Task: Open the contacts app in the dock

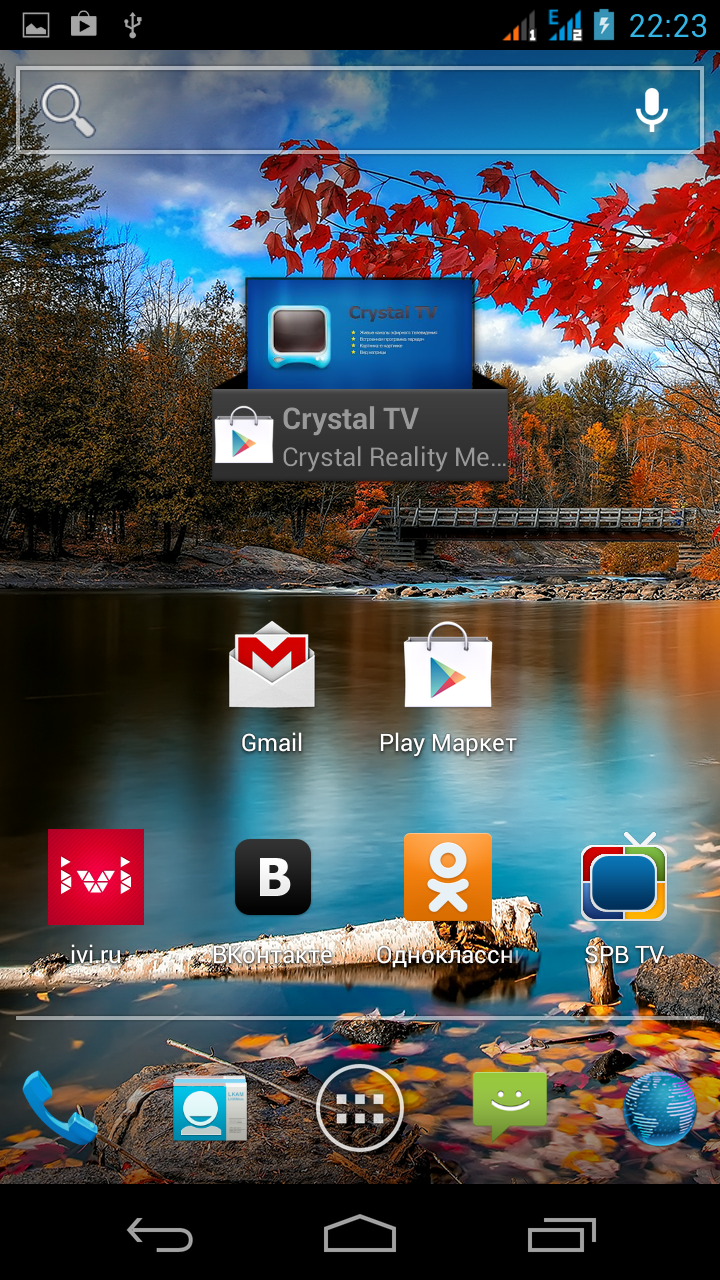Action: pos(210,1107)
